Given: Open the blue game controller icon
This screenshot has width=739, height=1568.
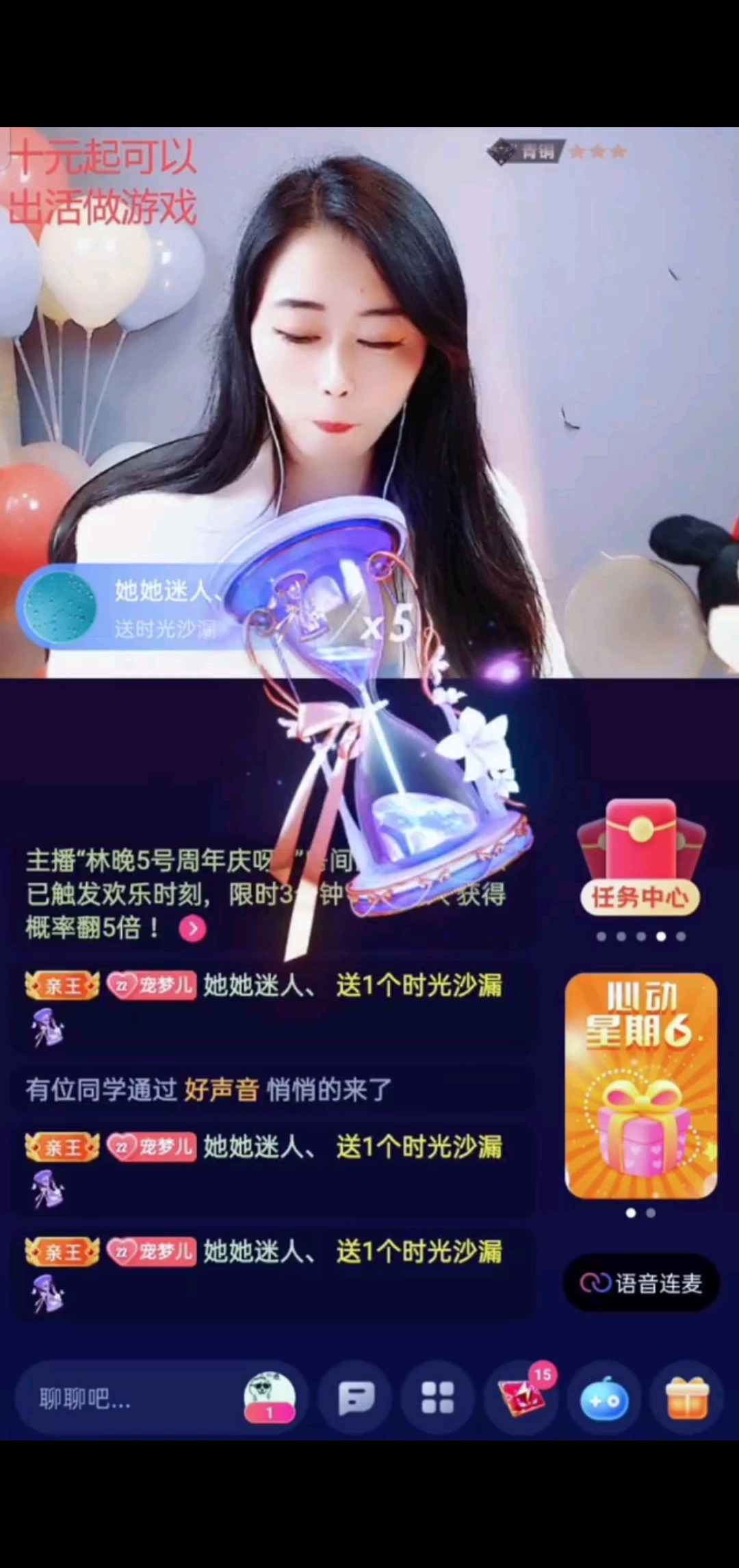Looking at the screenshot, I should tap(604, 1399).
